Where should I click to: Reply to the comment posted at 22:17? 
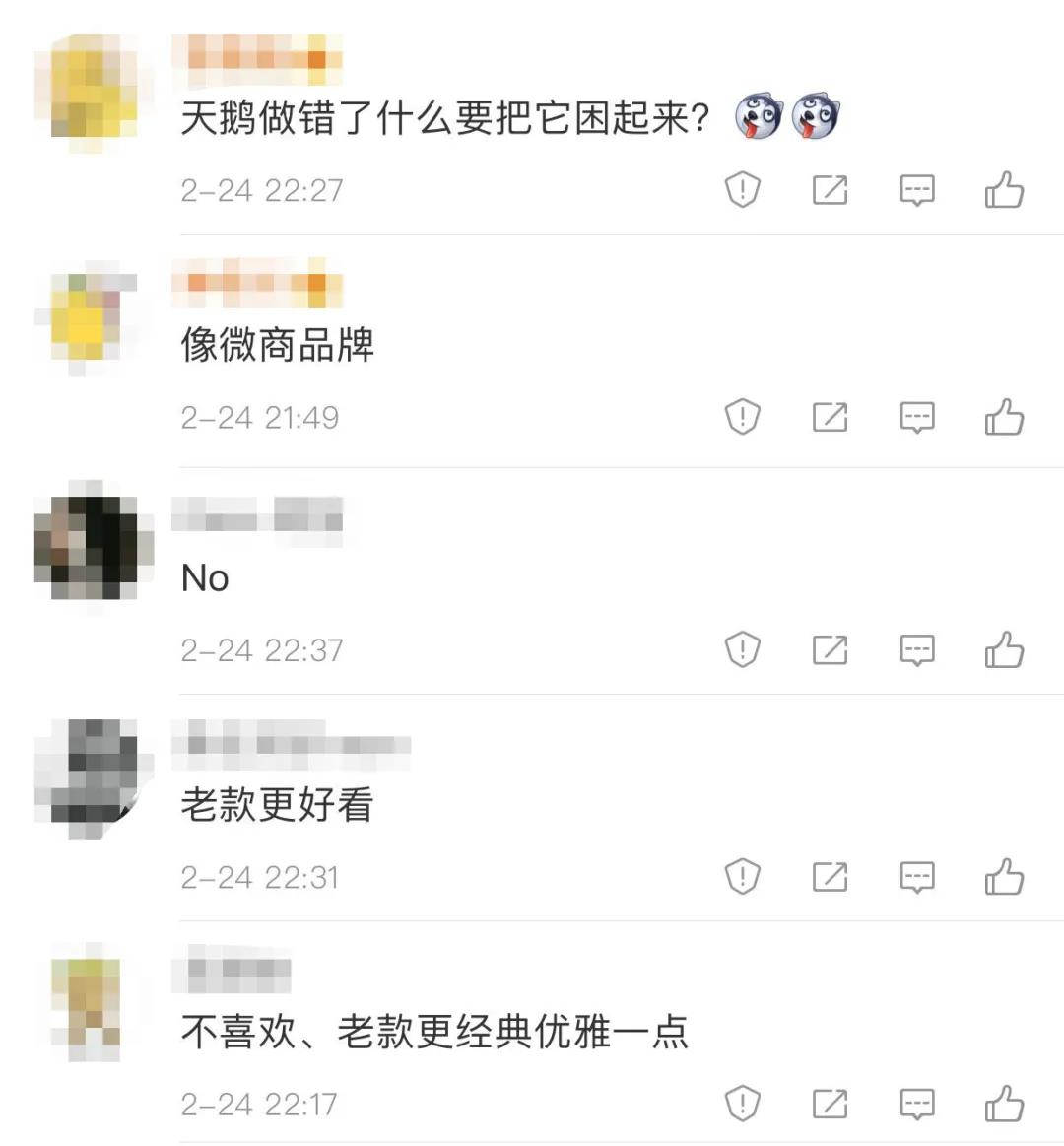pyautogui.click(x=917, y=1105)
